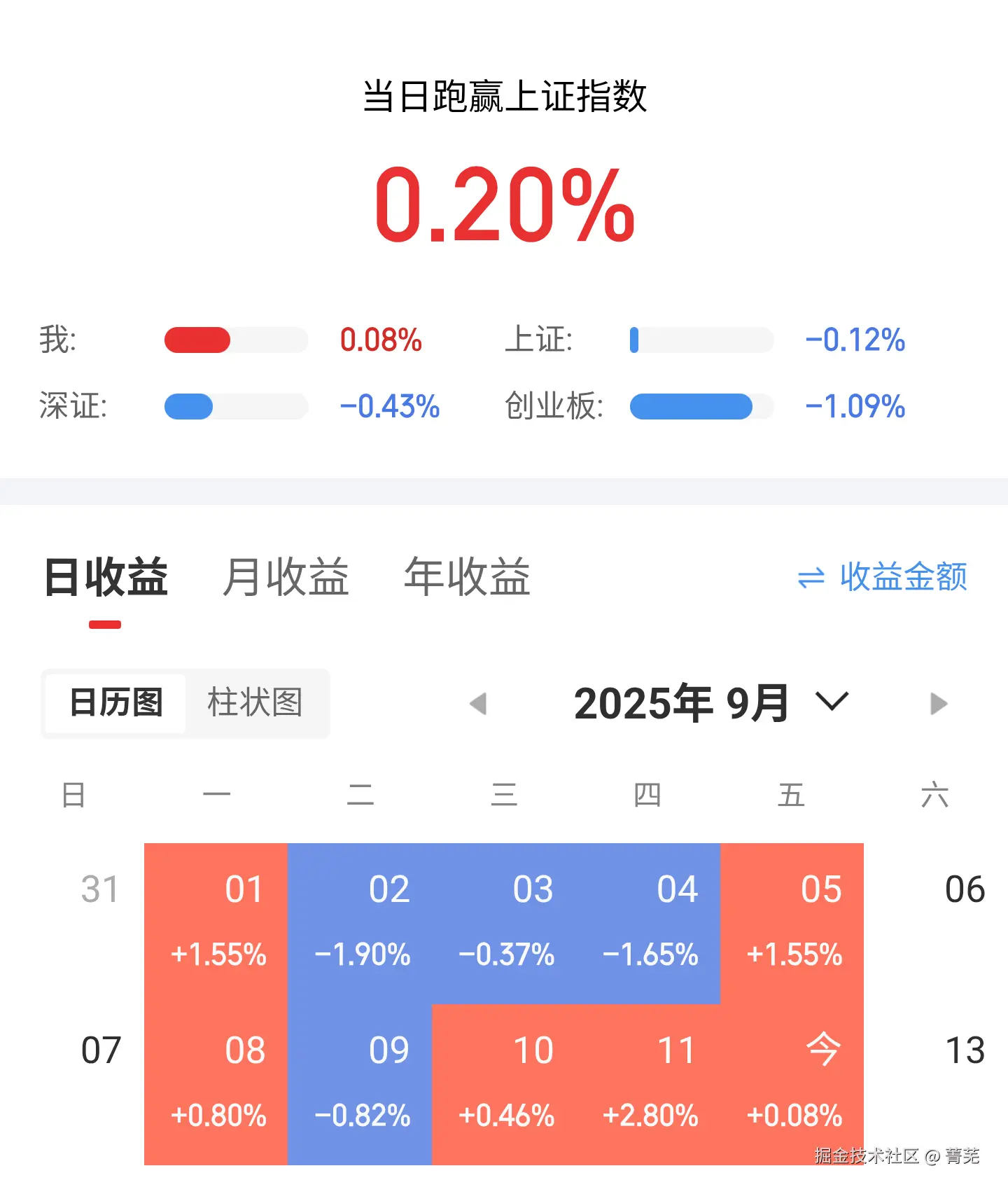This screenshot has height=1194, width=1008.
Task: View day 05 return details
Action: [x=792, y=923]
